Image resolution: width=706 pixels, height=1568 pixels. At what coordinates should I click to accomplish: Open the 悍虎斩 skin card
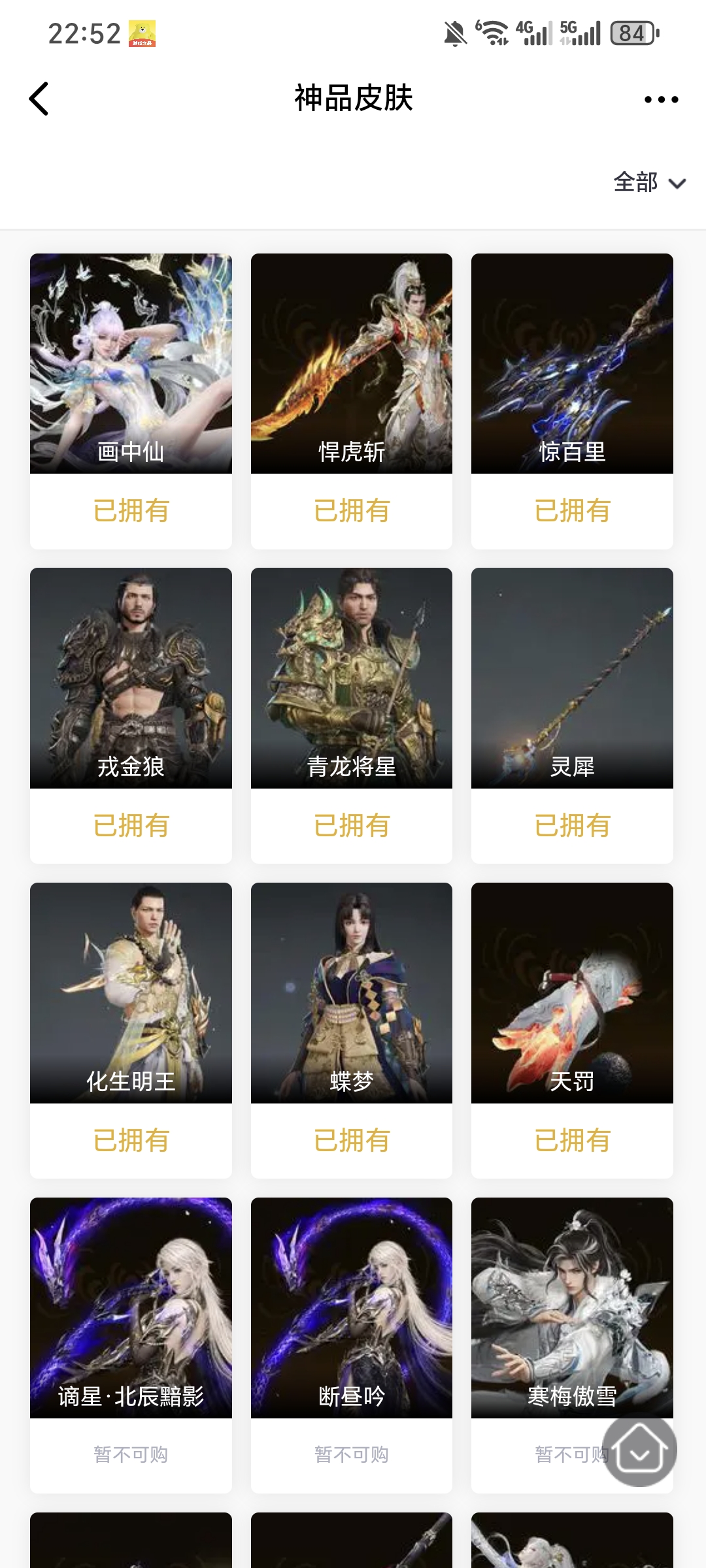tap(351, 364)
